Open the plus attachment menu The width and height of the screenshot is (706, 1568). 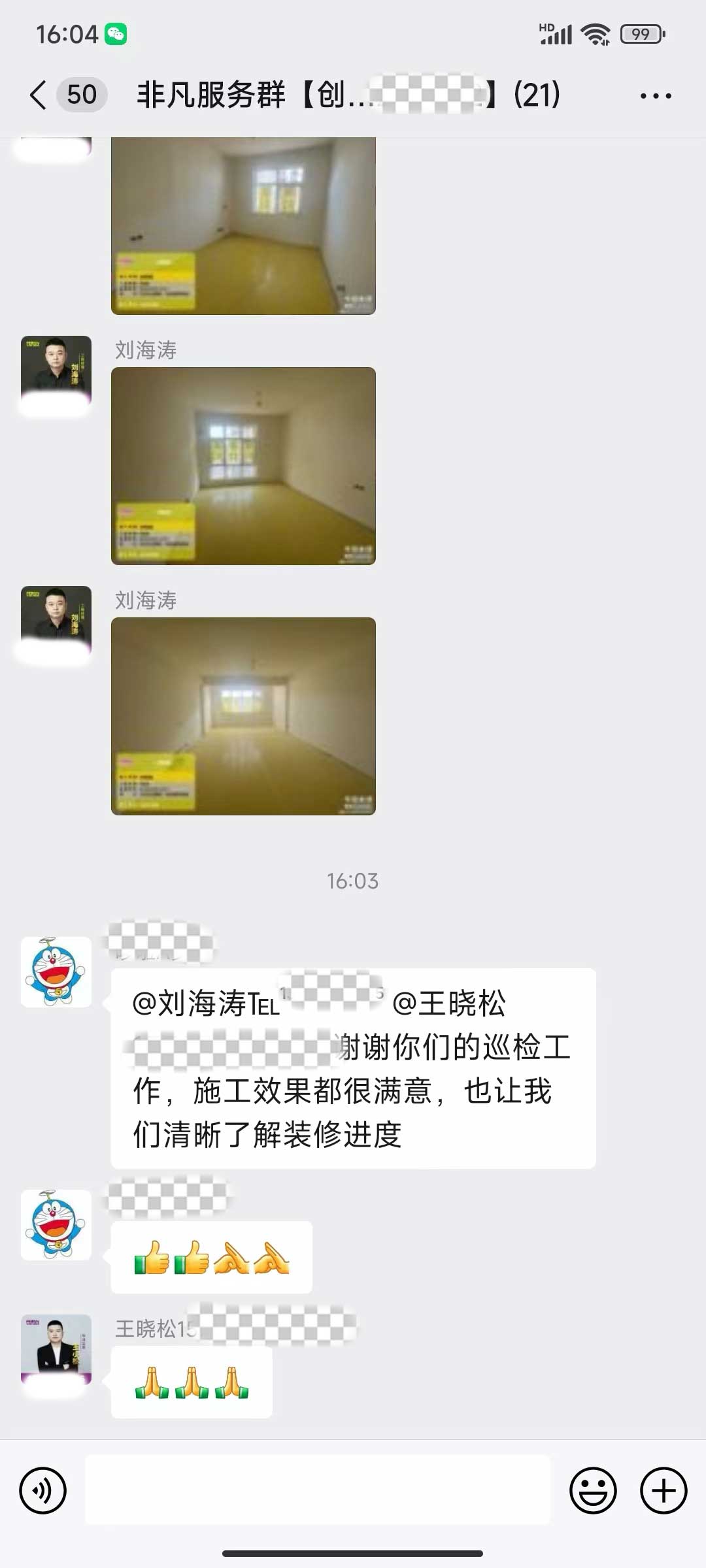click(x=663, y=1490)
